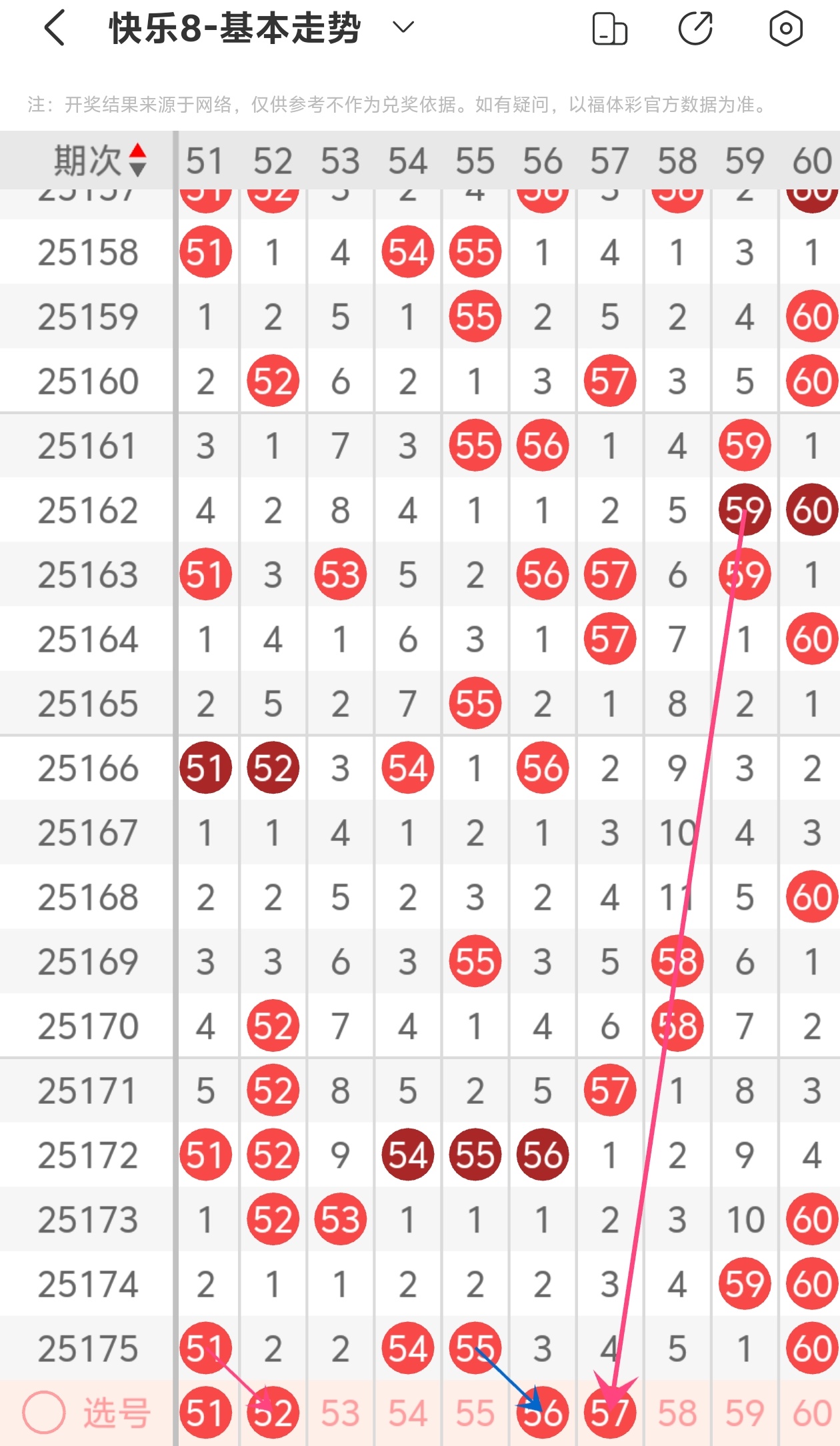Deselect number 57 in 选号 row
This screenshot has height=1446, width=840.
610,1413
